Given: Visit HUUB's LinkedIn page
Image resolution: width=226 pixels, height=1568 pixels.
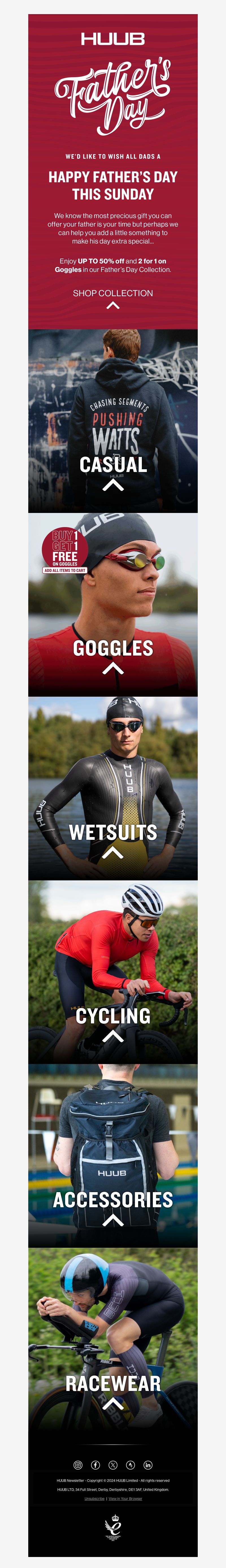Looking at the screenshot, I should point(148,1465).
